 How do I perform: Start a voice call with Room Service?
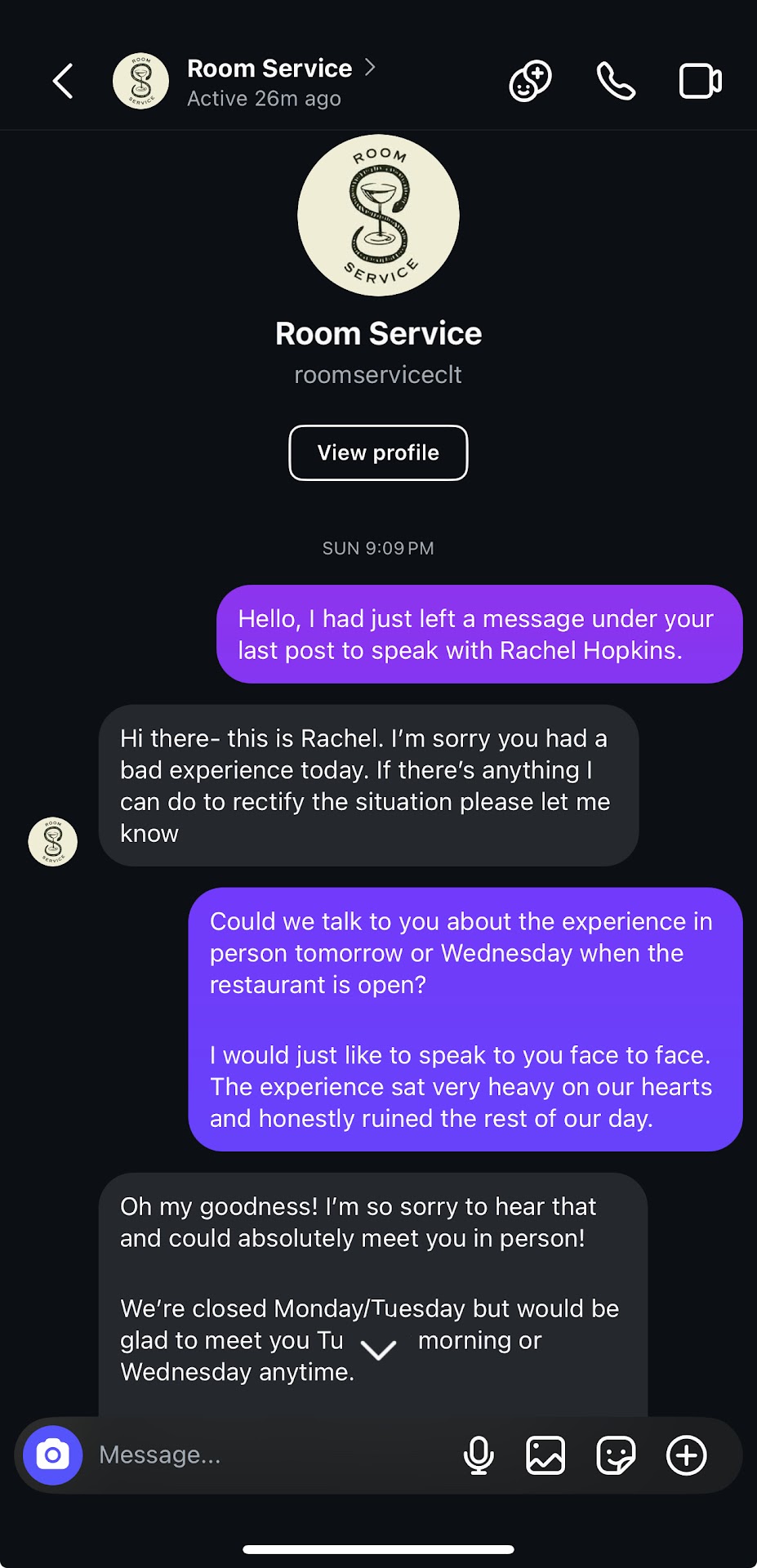tap(616, 82)
